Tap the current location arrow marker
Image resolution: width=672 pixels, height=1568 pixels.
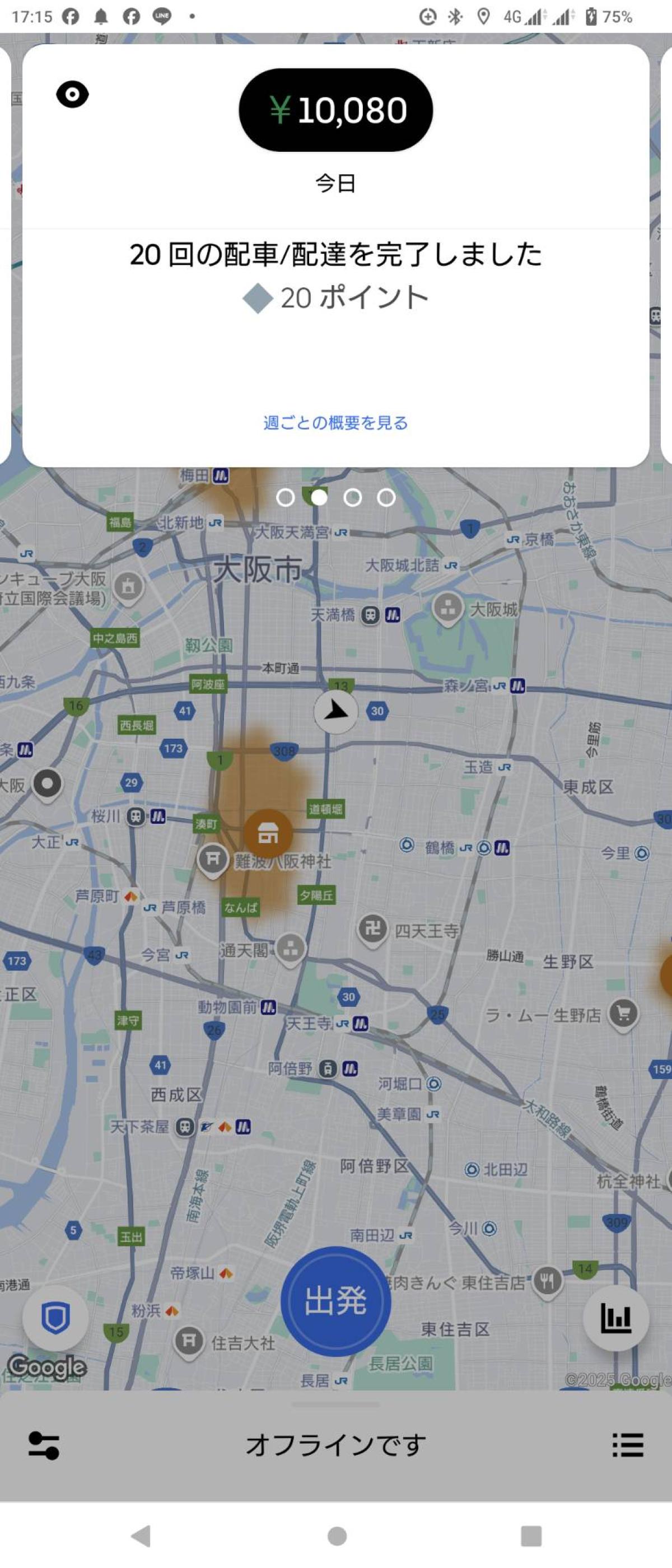335,711
